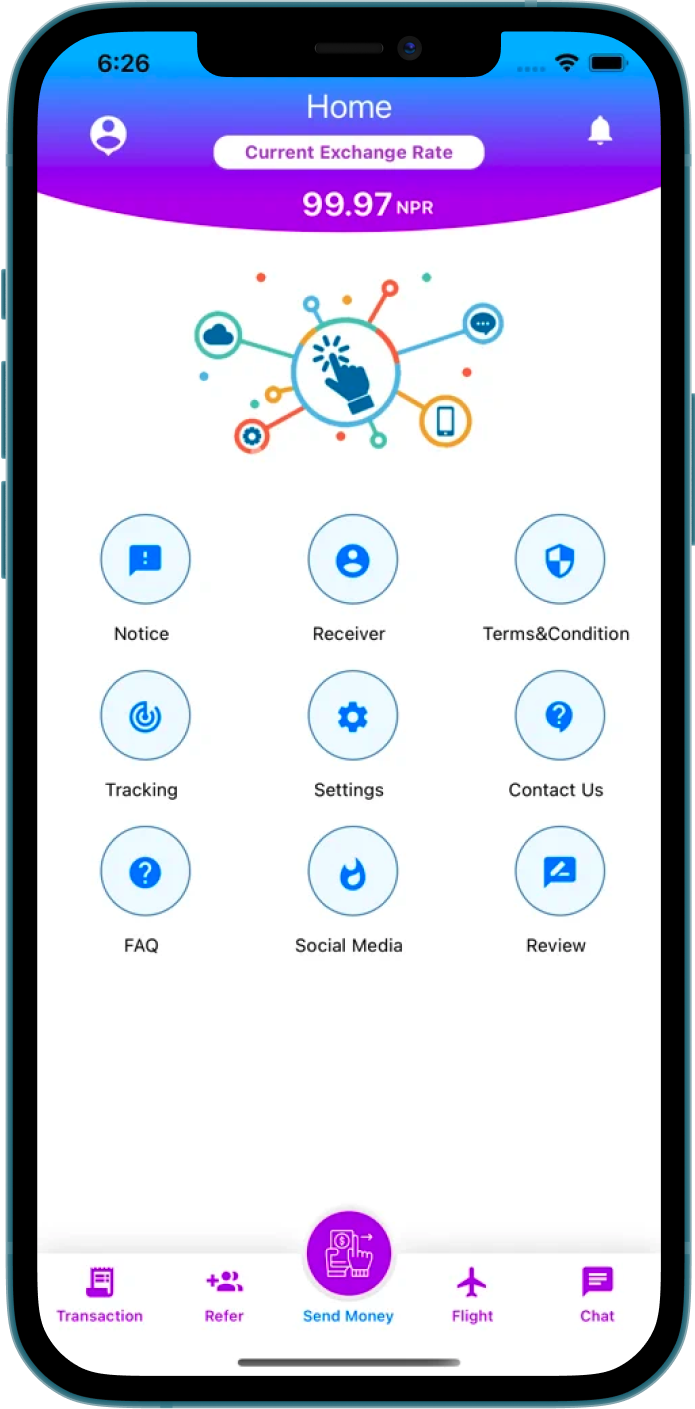
Task: Open the Chat tab
Action: [x=597, y=1294]
